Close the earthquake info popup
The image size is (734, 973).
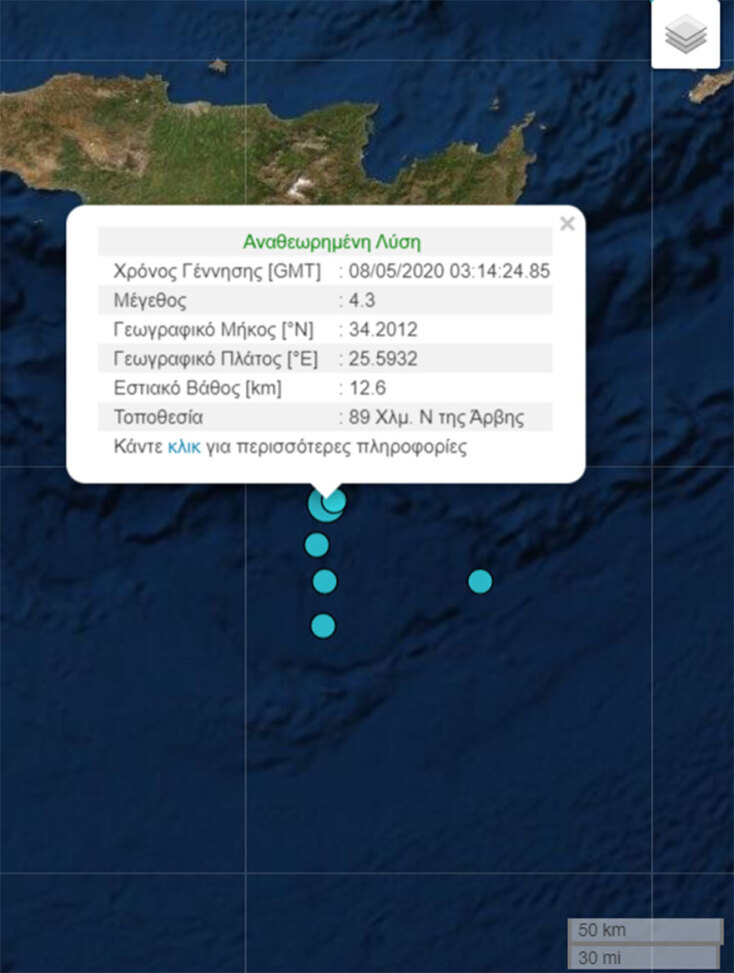pos(567,224)
